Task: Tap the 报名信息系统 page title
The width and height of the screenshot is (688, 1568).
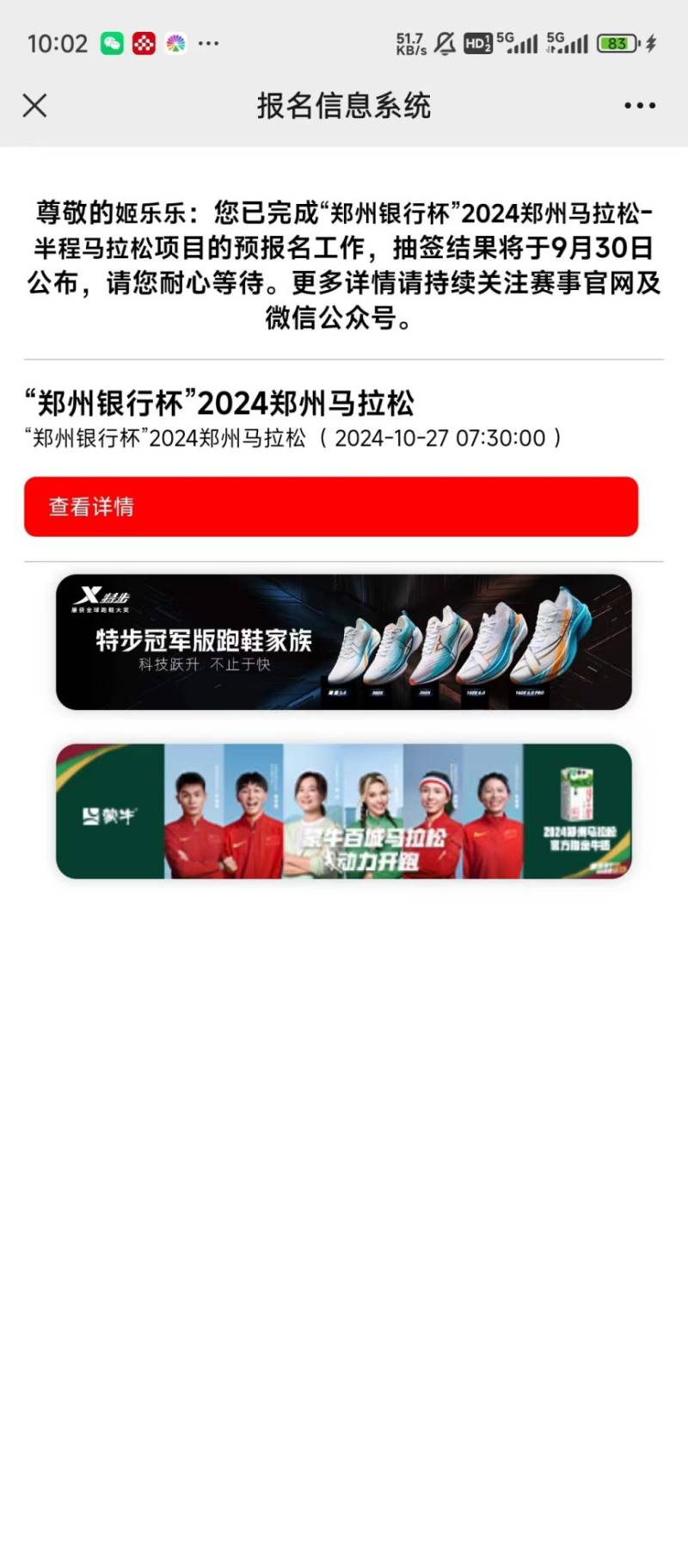Action: [344, 105]
